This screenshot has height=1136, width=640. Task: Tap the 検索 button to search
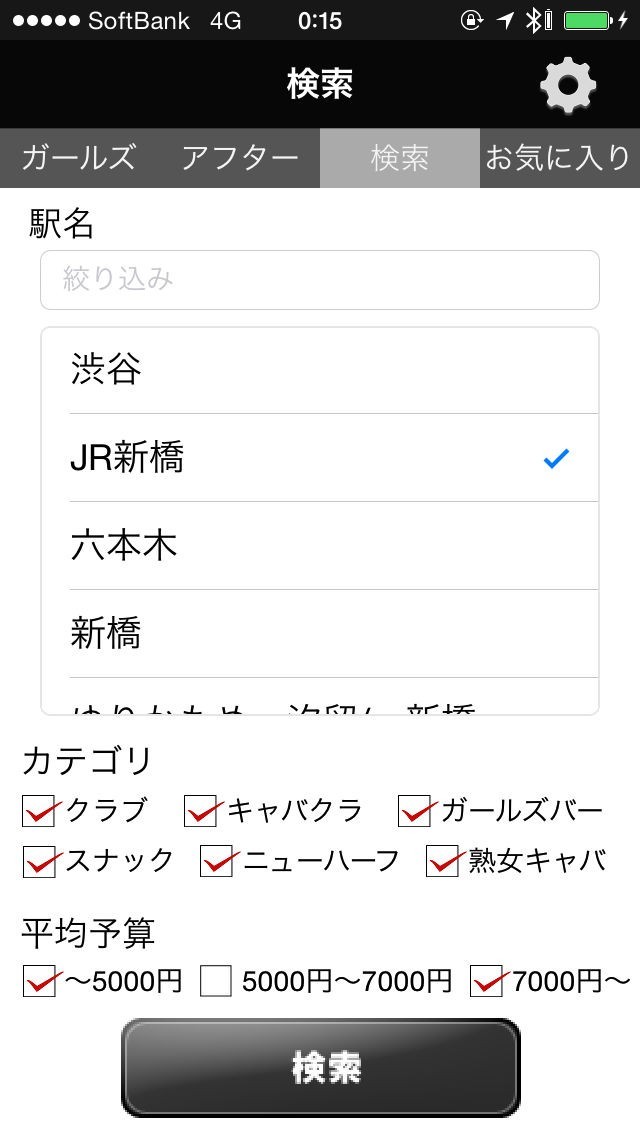[320, 1067]
